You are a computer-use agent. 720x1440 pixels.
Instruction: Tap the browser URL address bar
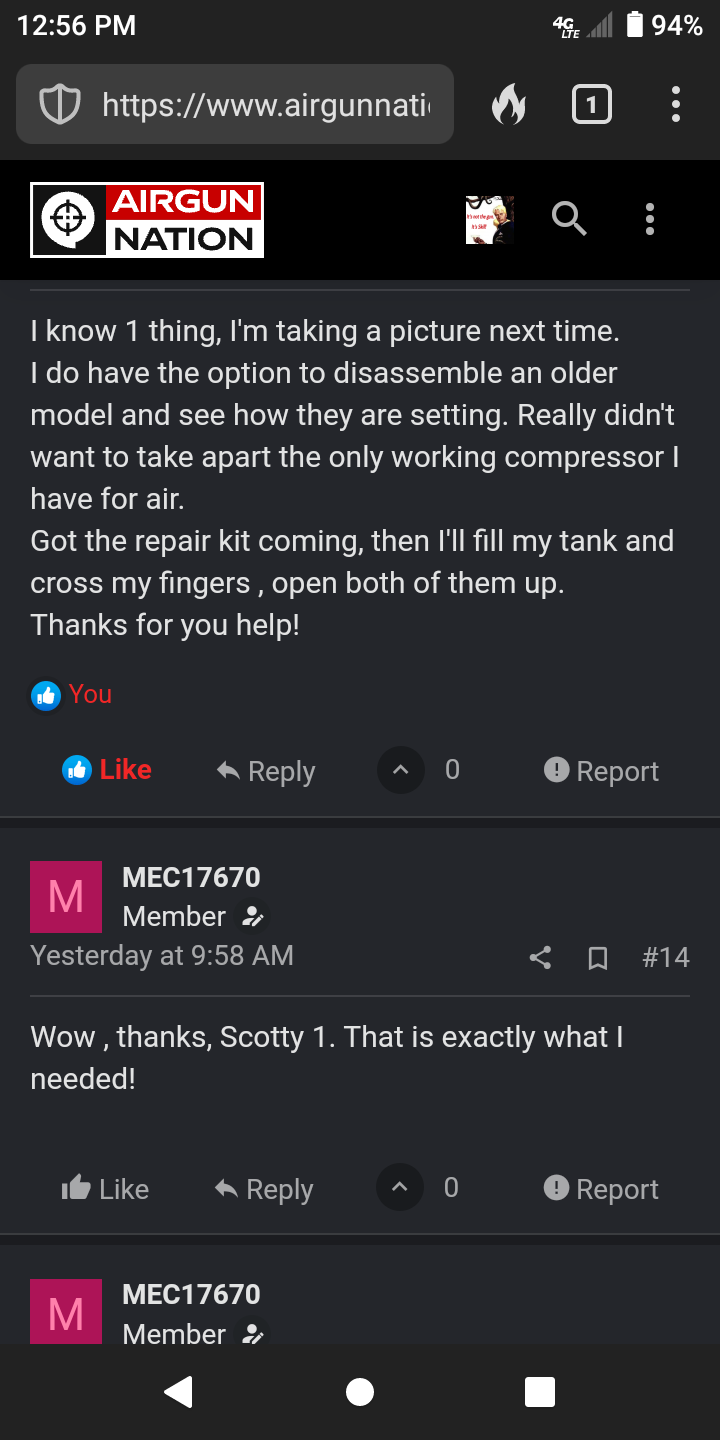(x=235, y=104)
